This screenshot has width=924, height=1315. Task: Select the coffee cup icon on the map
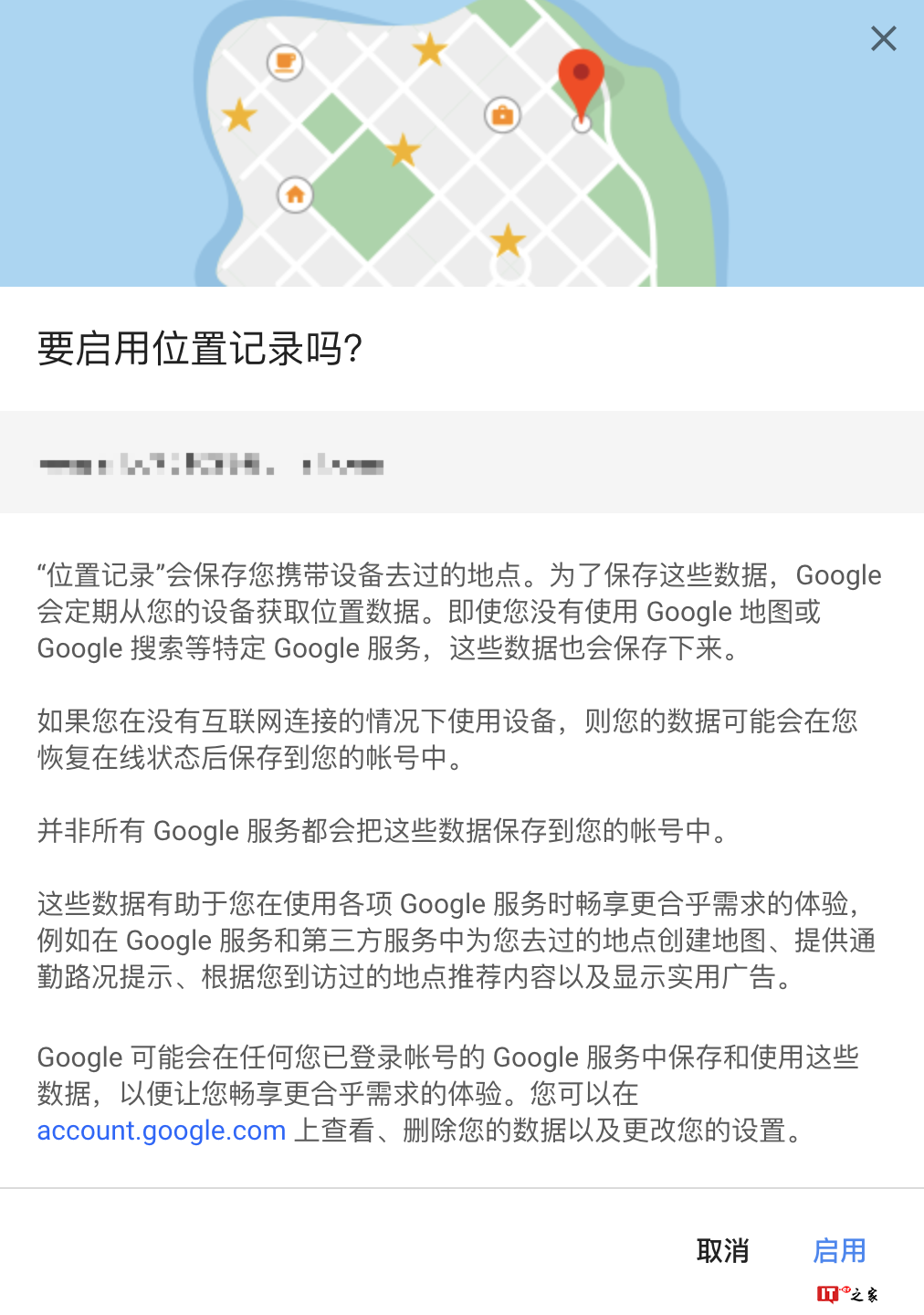pos(283,62)
